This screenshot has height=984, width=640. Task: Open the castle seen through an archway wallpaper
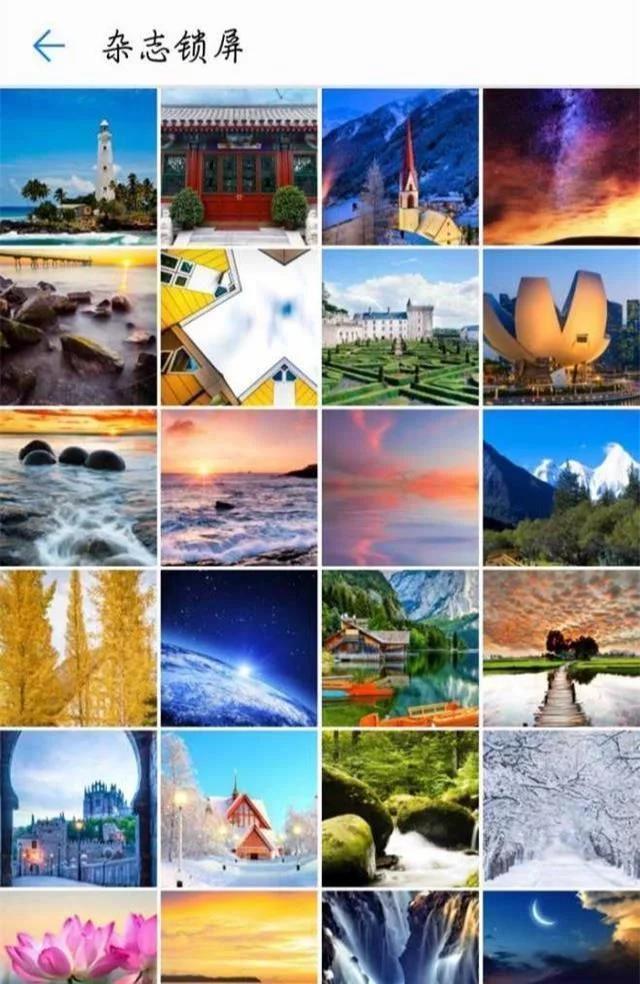(78, 808)
